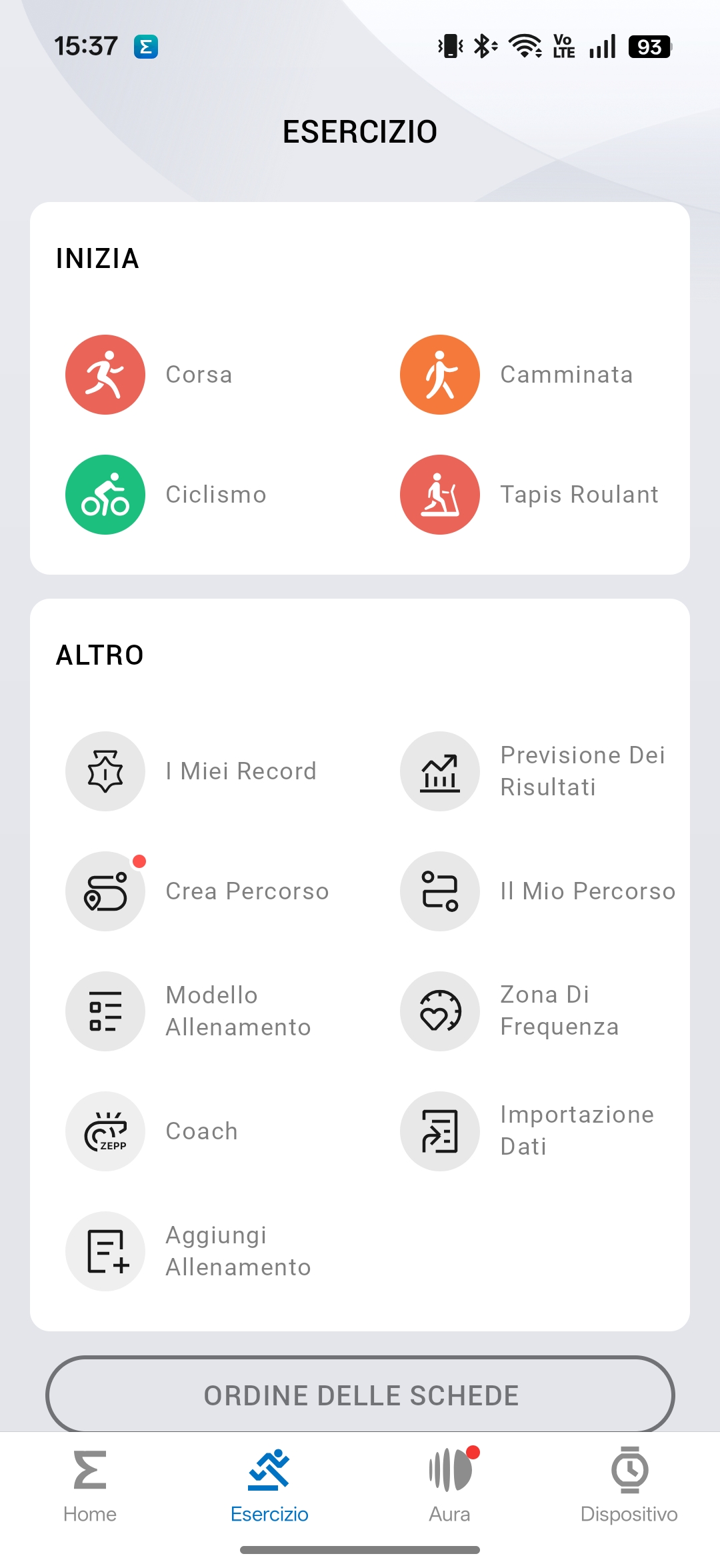Switch to the Home tab
The width and height of the screenshot is (720, 1568).
coord(90,1484)
